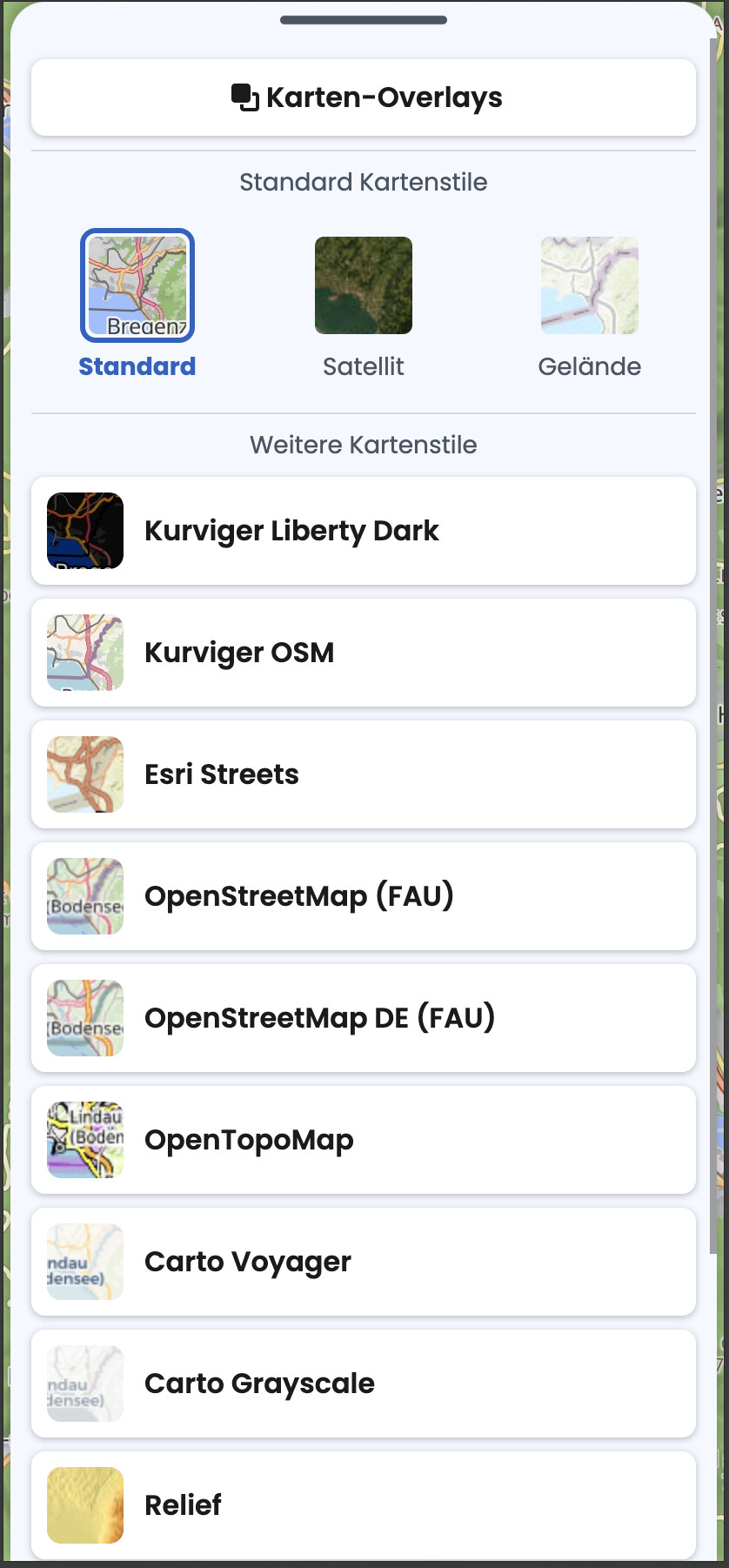Choose OpenStreetMap DE (FAU)

364,1018
